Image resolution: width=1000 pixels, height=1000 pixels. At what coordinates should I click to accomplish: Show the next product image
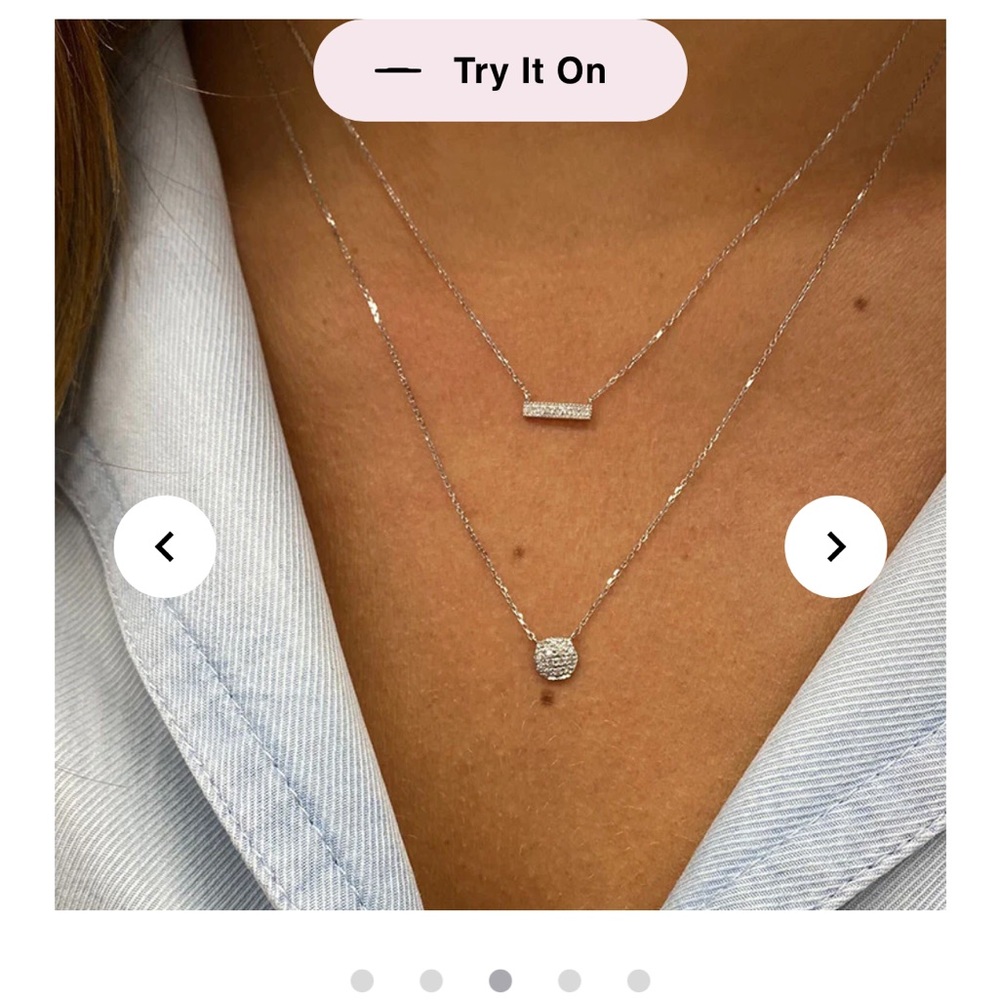point(835,547)
